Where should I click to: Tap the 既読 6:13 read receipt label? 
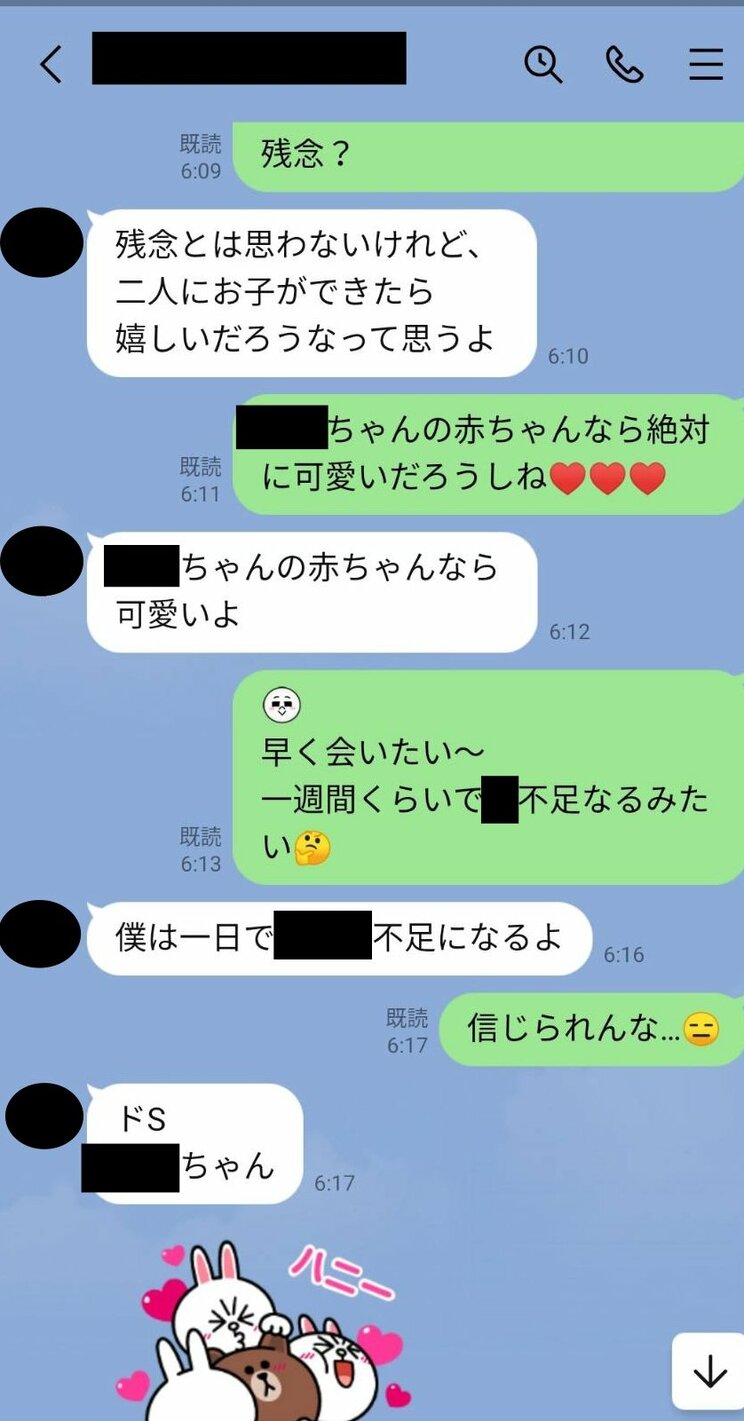tap(199, 845)
